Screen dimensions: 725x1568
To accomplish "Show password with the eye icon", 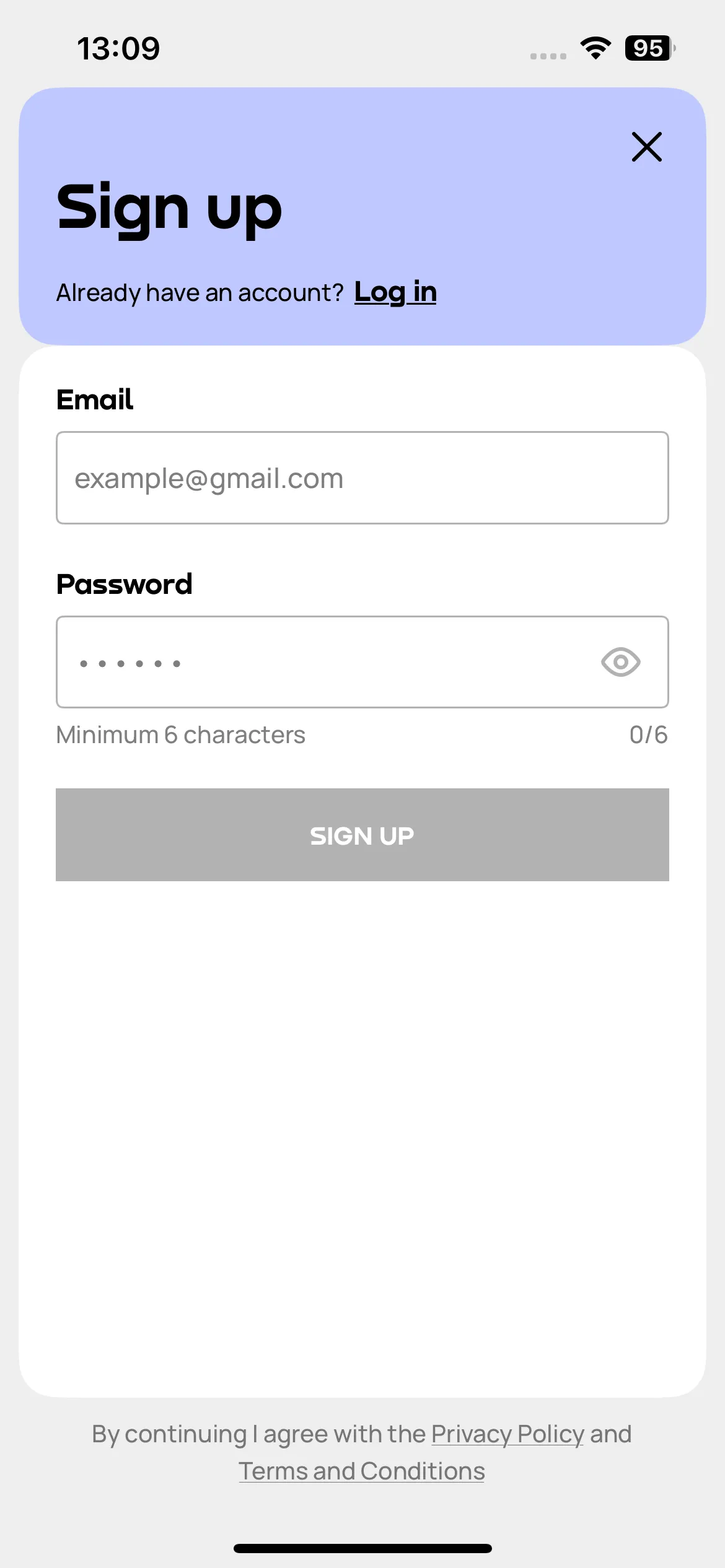I will pyautogui.click(x=620, y=662).
